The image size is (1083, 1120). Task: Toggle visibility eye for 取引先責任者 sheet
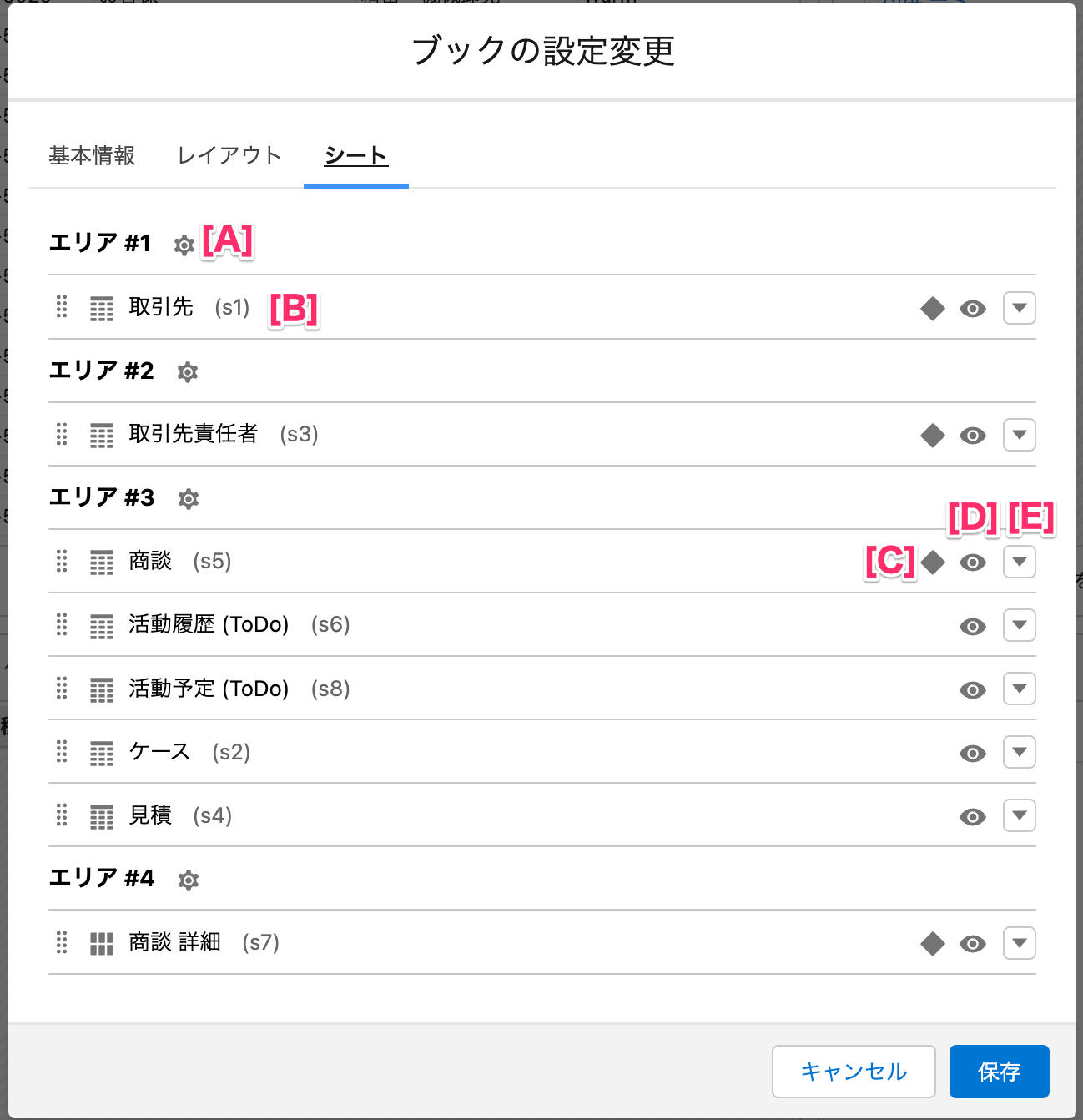click(972, 436)
